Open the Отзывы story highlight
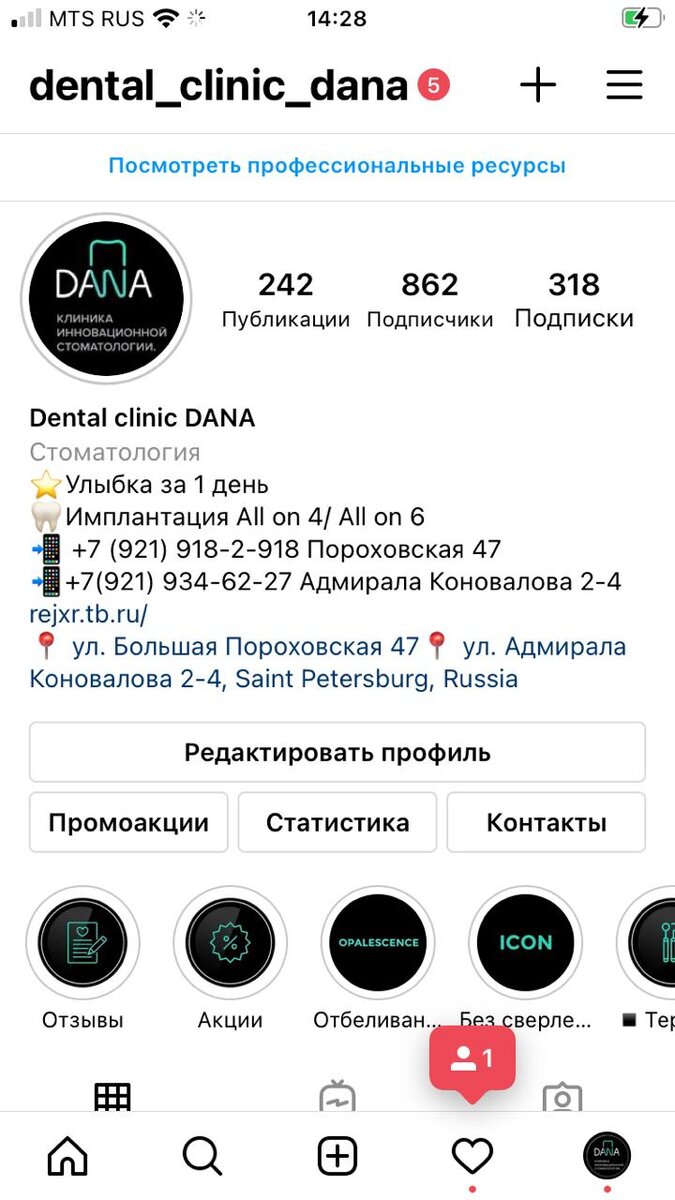 point(83,943)
